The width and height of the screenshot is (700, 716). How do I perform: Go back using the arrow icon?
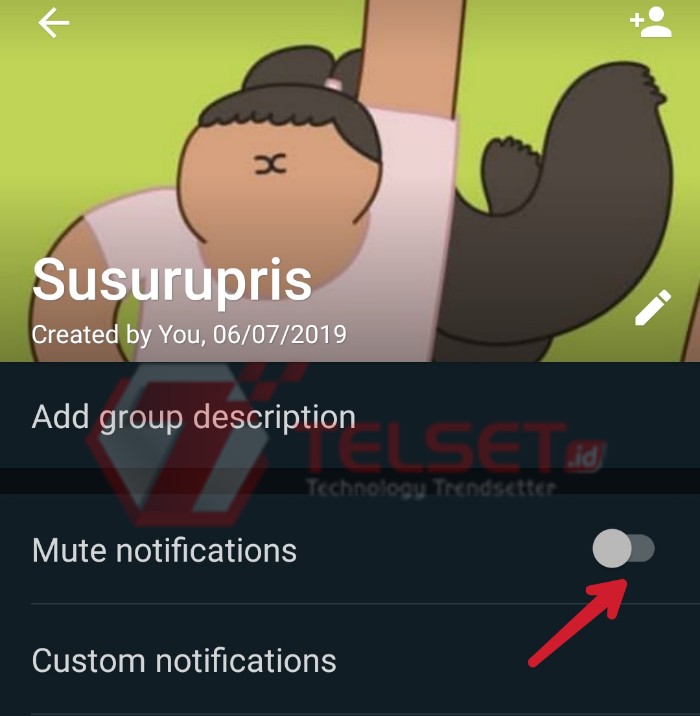pyautogui.click(x=53, y=23)
